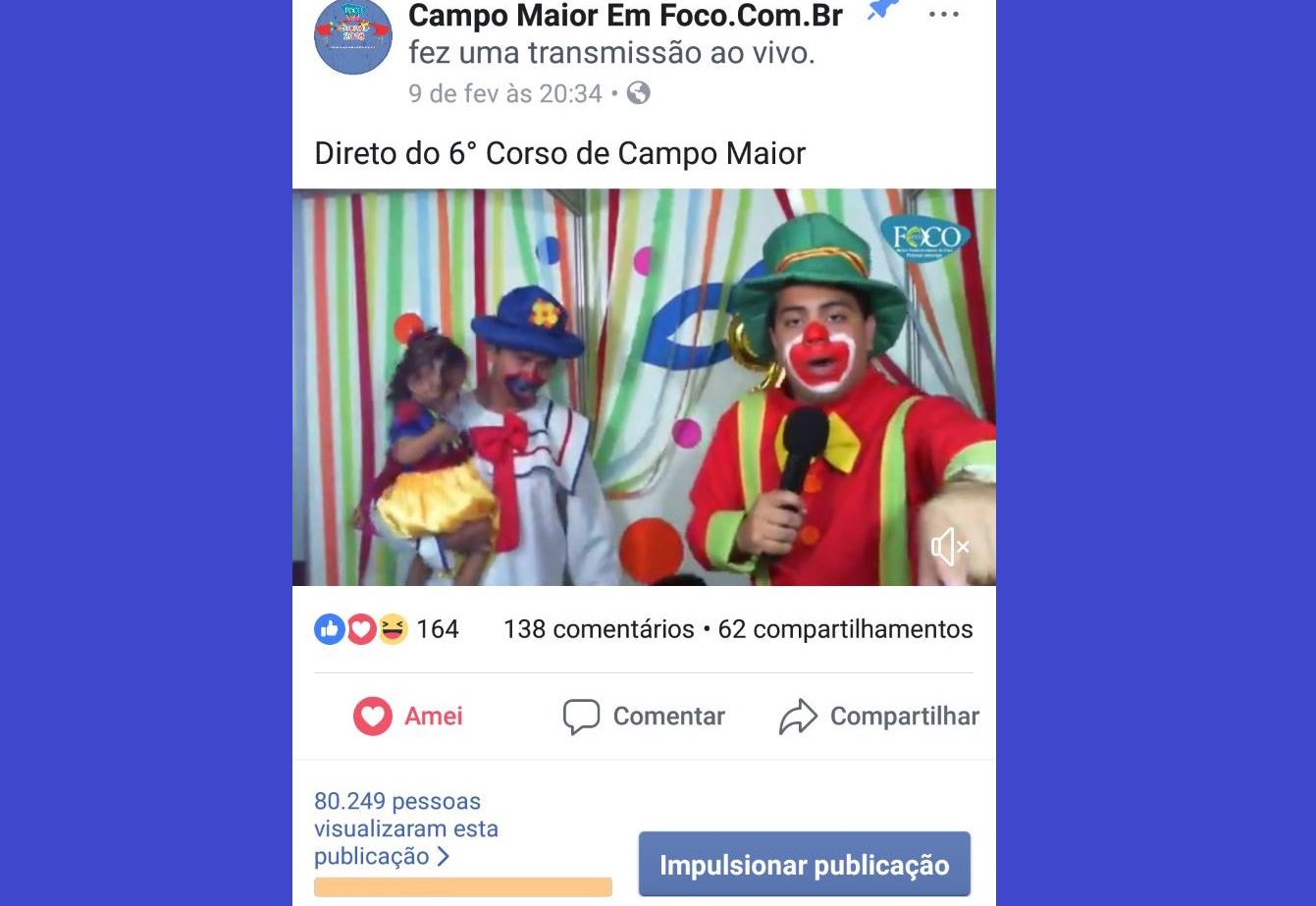The image size is (1316, 906).
Task: Open the 138 comentários
Action: 598,629
